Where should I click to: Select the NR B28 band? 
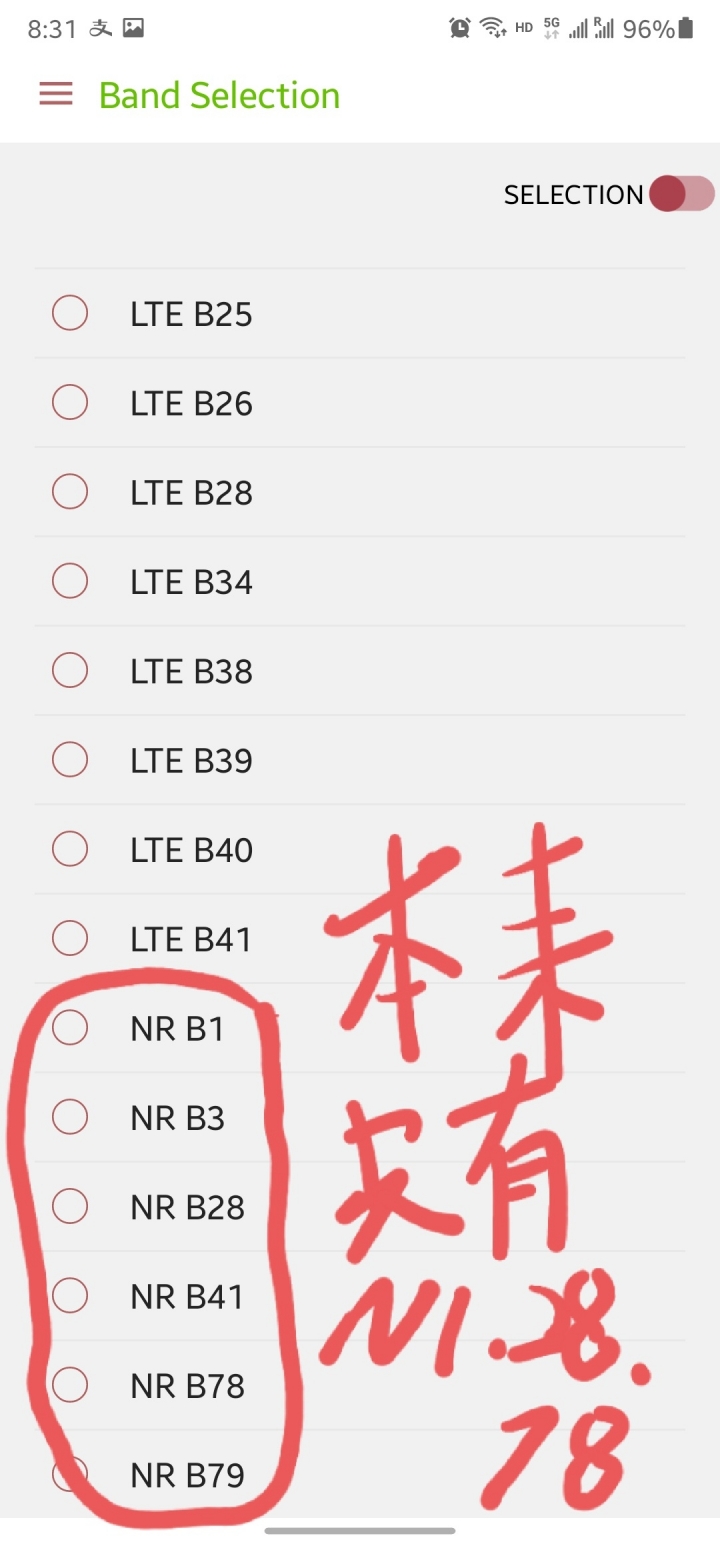(70, 1206)
